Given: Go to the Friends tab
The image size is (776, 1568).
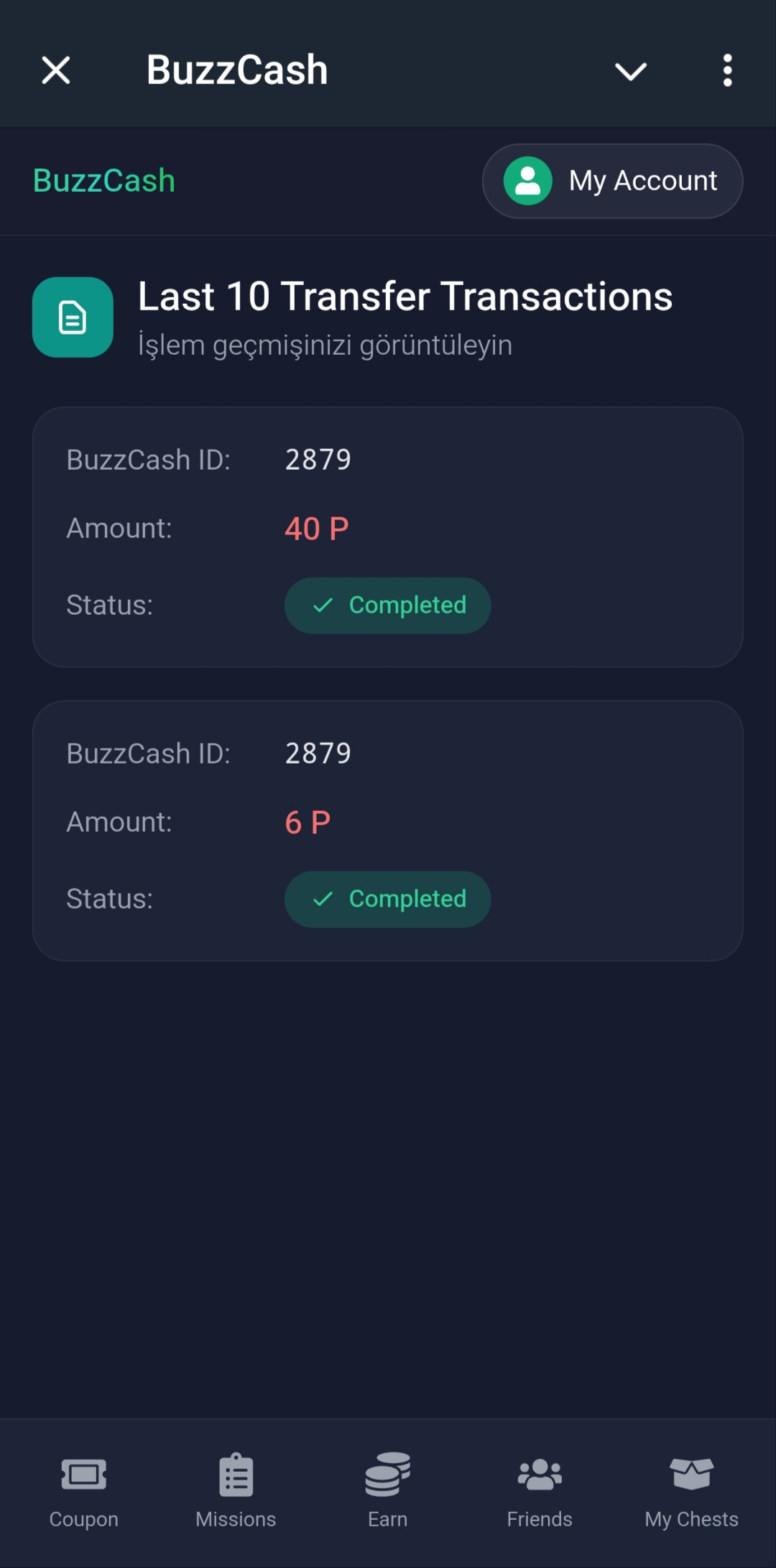Looking at the screenshot, I should click(540, 1490).
